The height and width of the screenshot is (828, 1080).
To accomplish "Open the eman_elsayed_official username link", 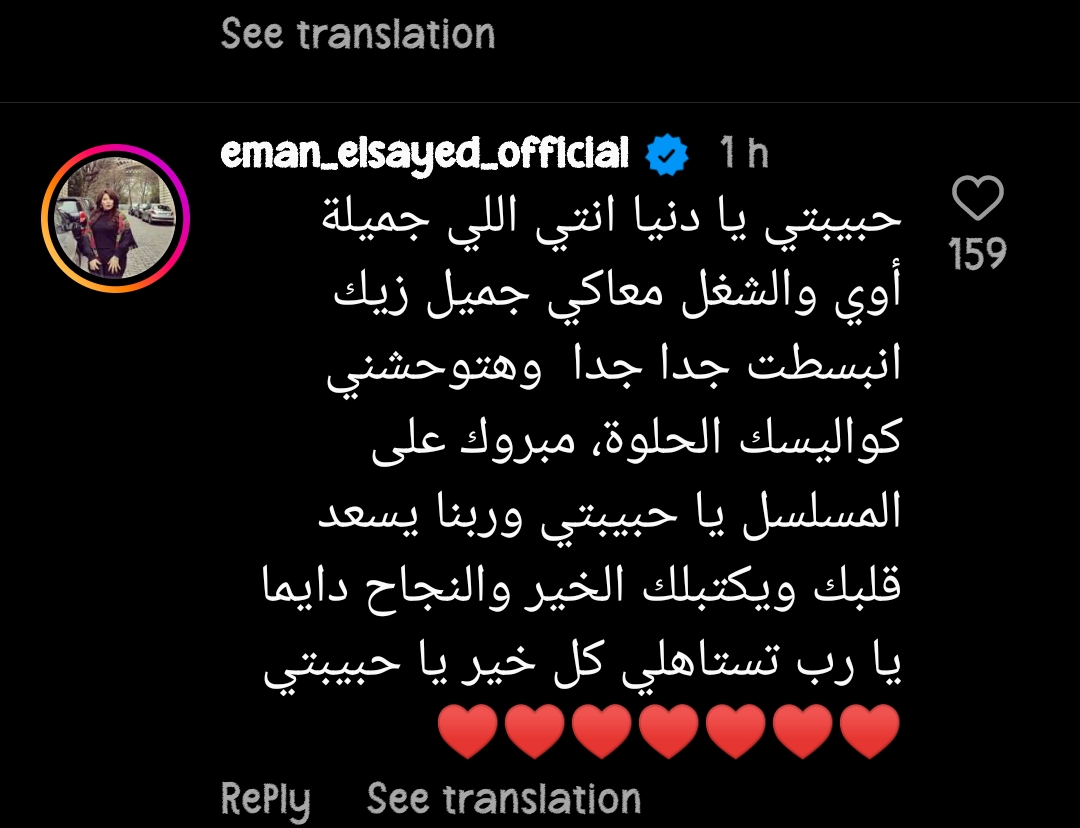I will [425, 153].
